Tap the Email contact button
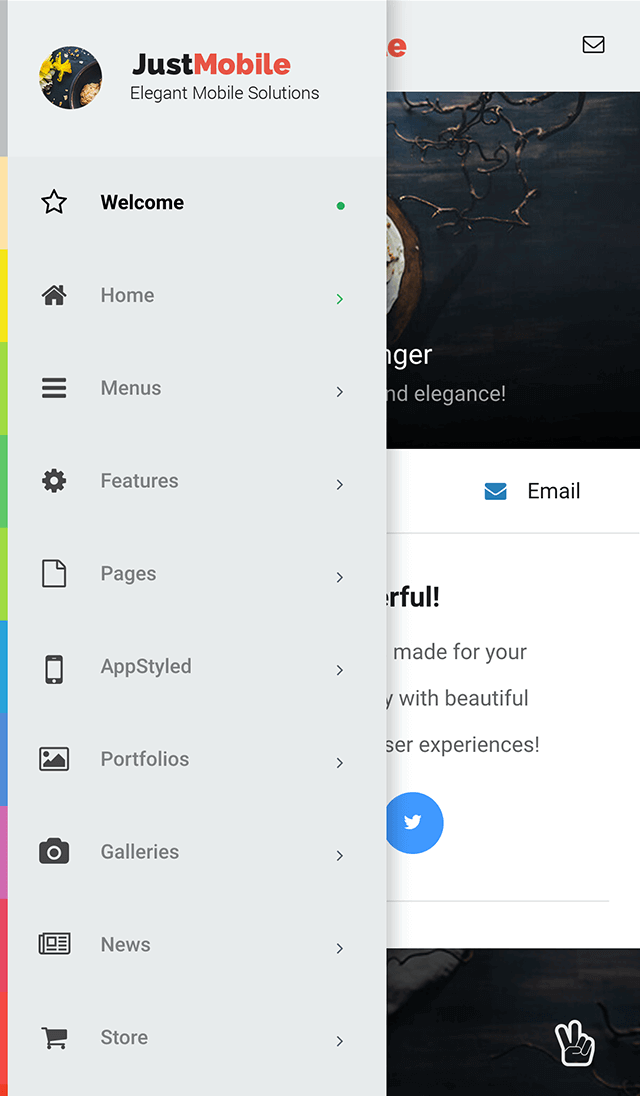640x1096 pixels. pos(532,491)
